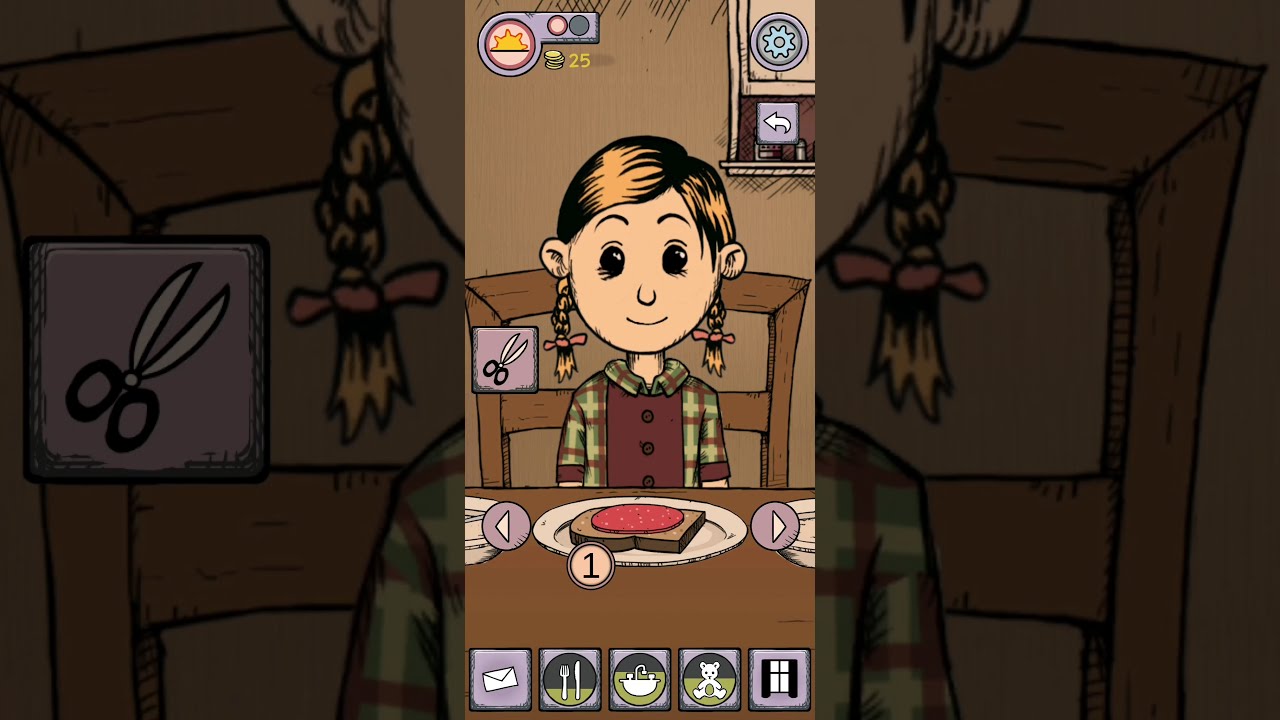1280x720 pixels.
Task: Open the settings gear
Action: (x=778, y=42)
